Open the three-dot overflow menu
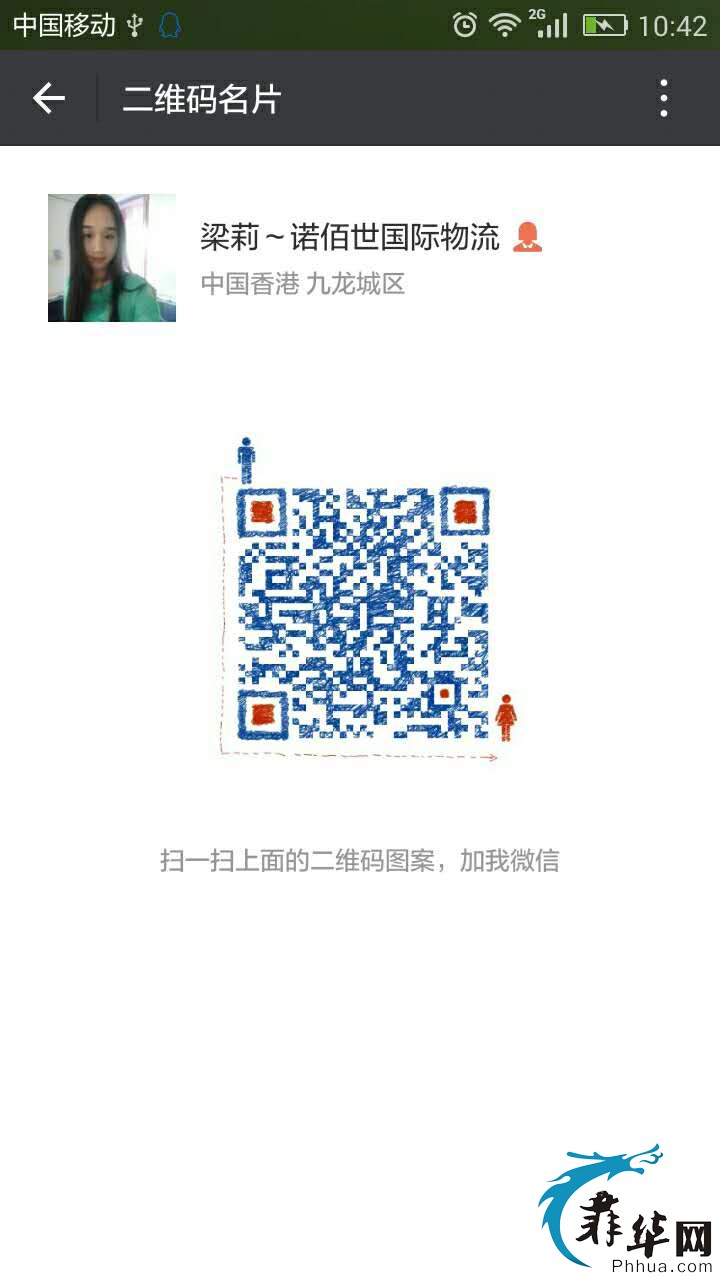The image size is (720, 1280). point(664,99)
